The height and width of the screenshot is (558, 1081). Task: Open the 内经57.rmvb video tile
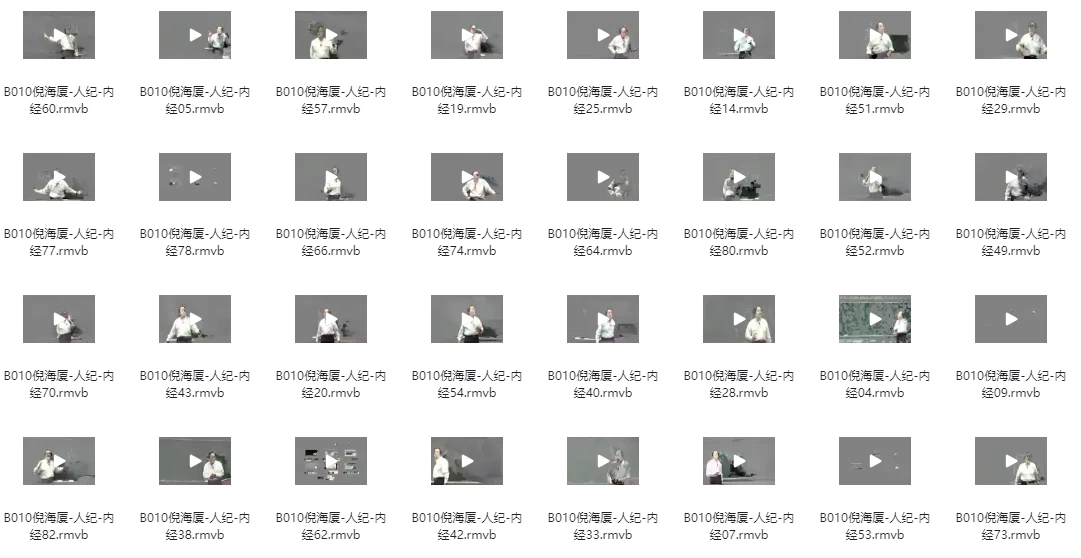coord(331,36)
